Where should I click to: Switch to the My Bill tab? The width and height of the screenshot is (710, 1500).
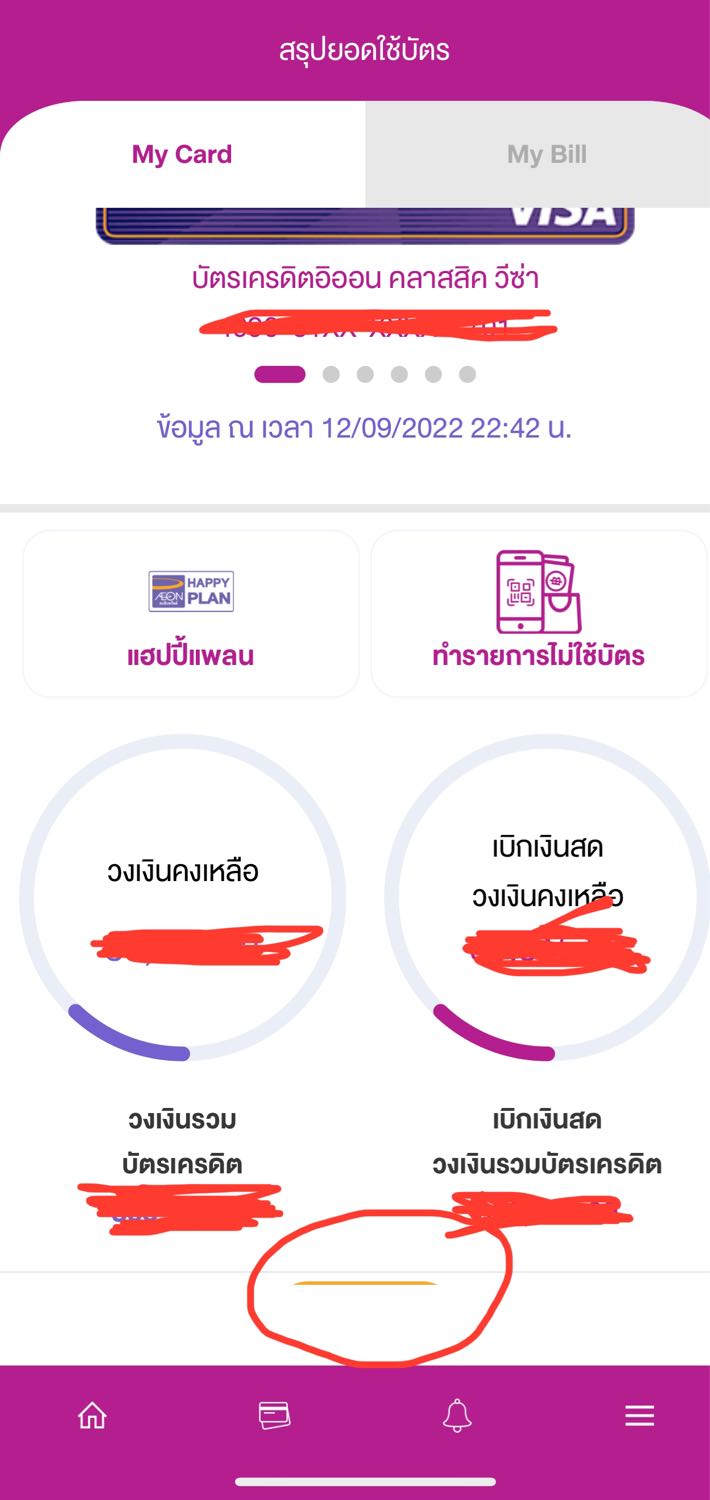coord(546,154)
